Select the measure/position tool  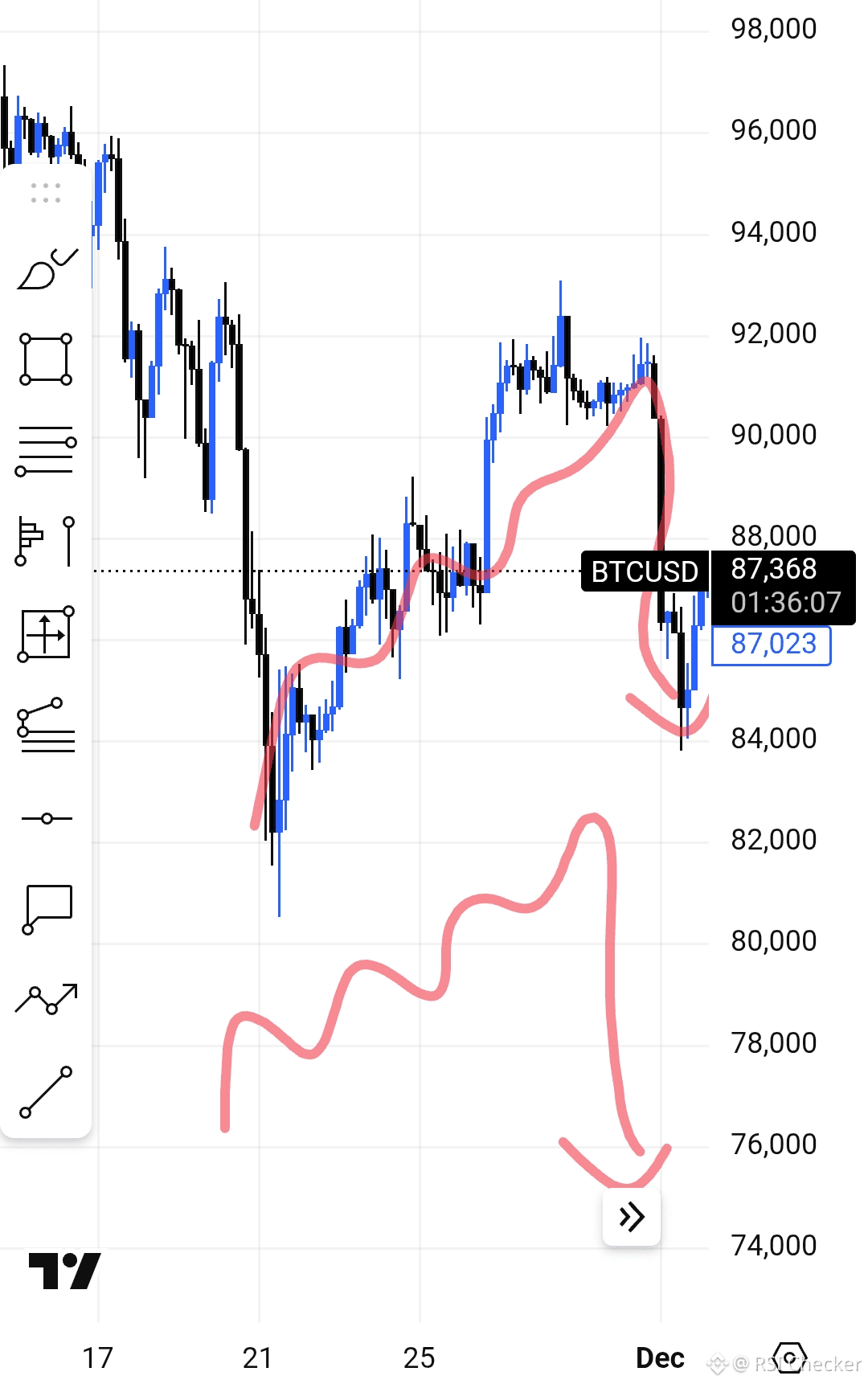[46, 634]
